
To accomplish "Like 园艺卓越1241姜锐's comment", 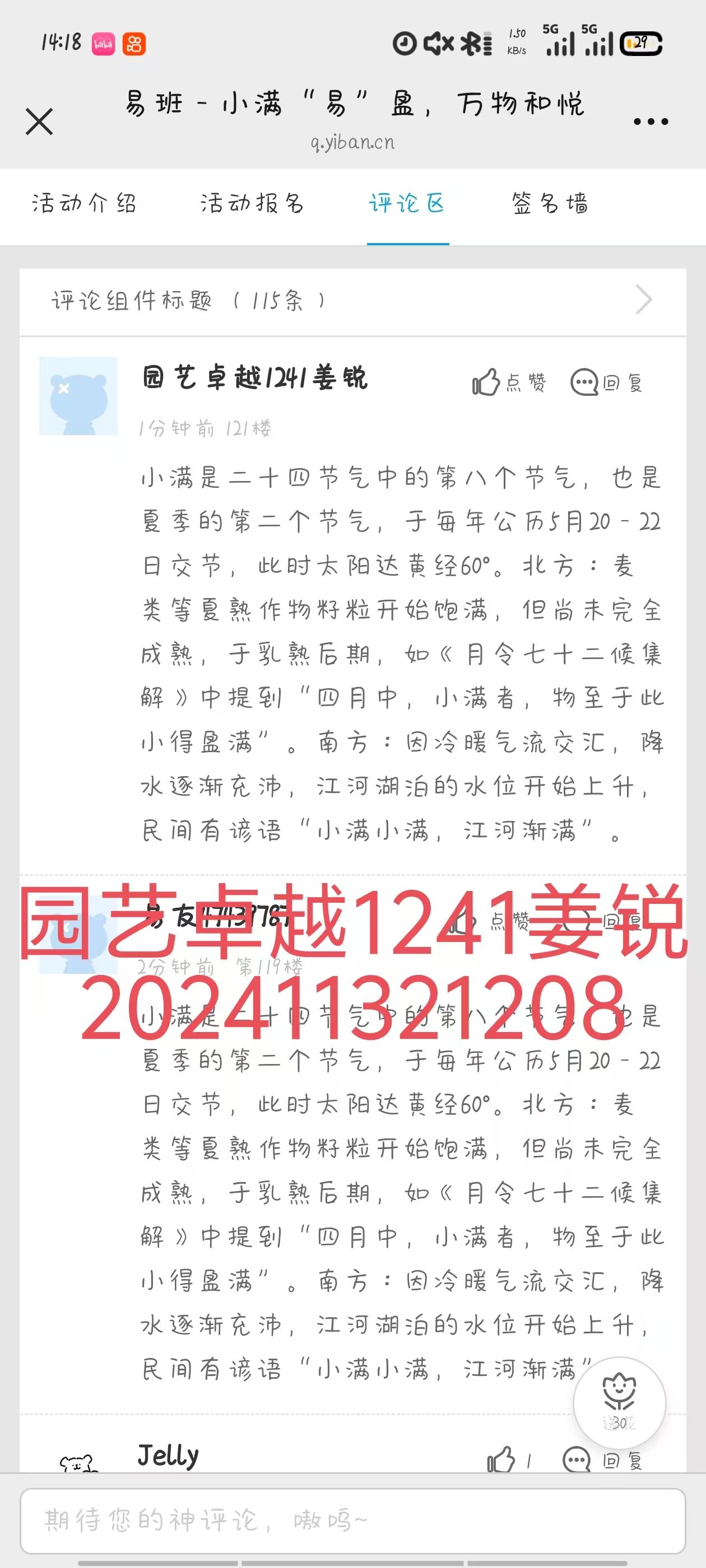I will coord(509,383).
